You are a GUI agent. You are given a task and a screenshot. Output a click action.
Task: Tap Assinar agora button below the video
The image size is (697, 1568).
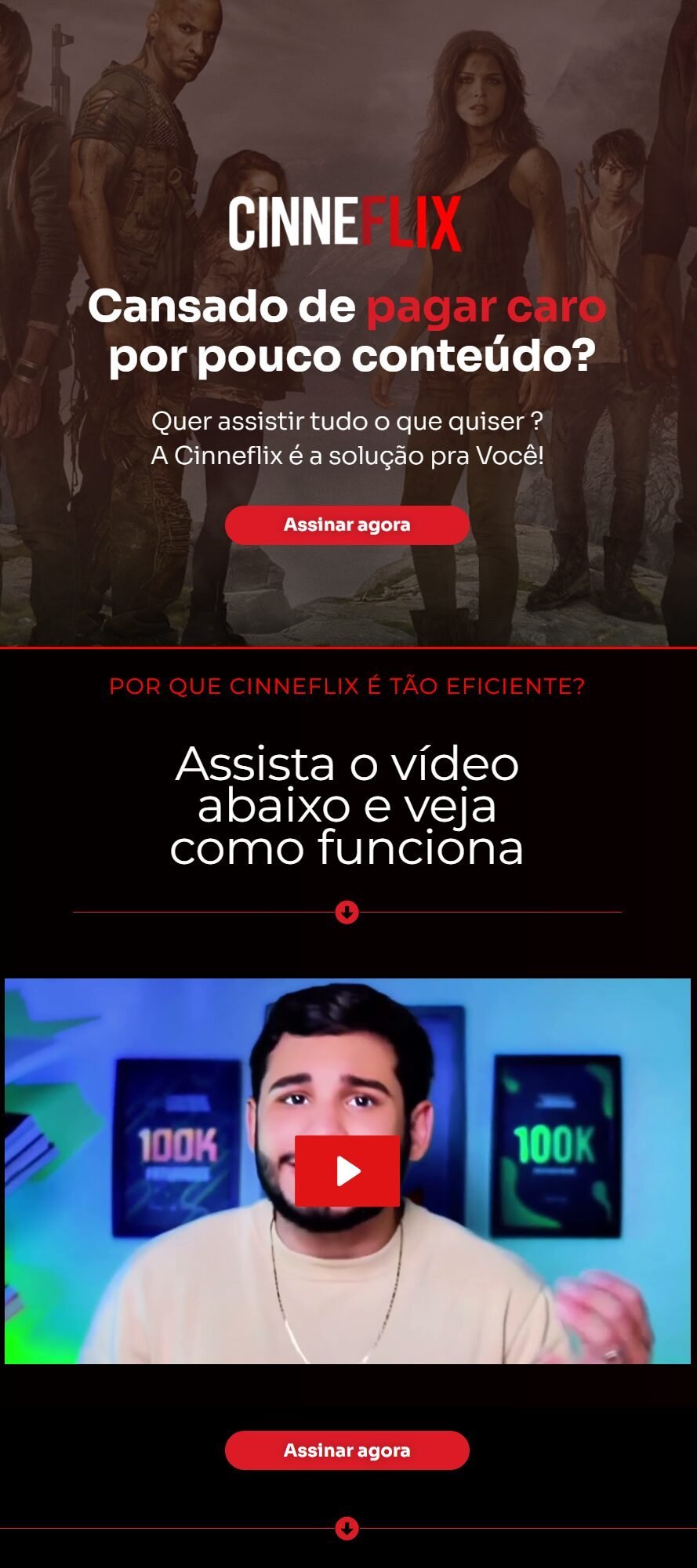[x=347, y=1450]
